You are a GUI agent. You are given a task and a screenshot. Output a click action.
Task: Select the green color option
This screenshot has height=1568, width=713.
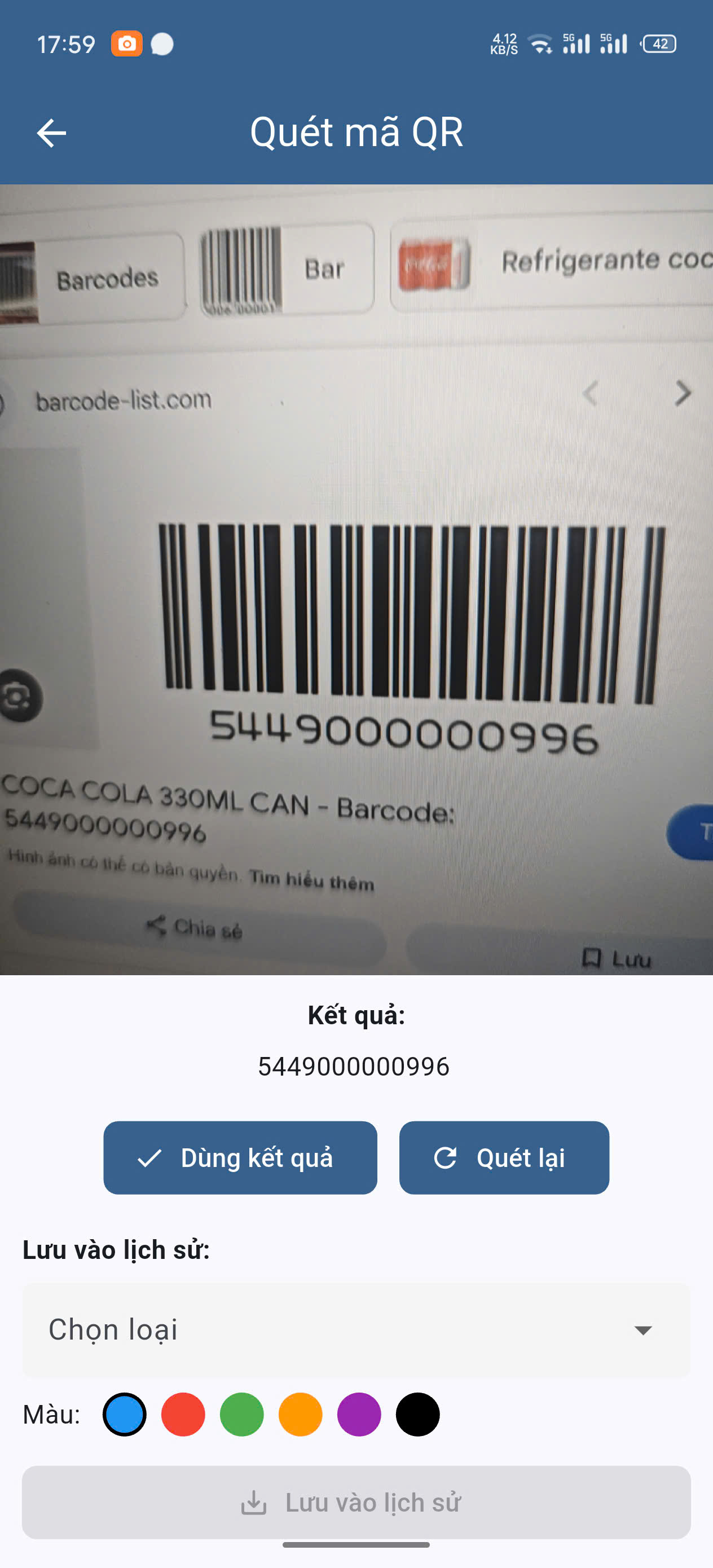point(241,1414)
